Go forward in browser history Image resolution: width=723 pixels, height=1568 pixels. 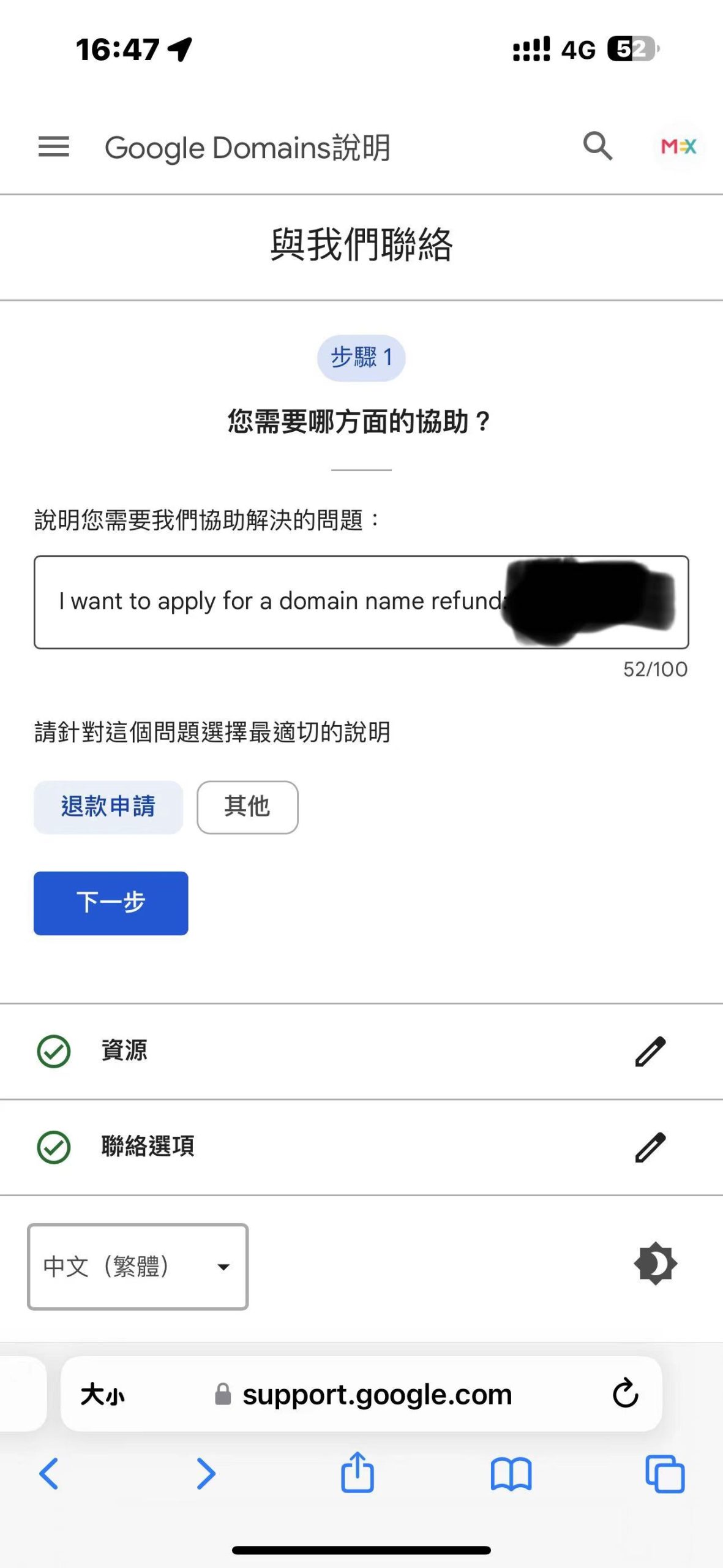coord(206,1473)
